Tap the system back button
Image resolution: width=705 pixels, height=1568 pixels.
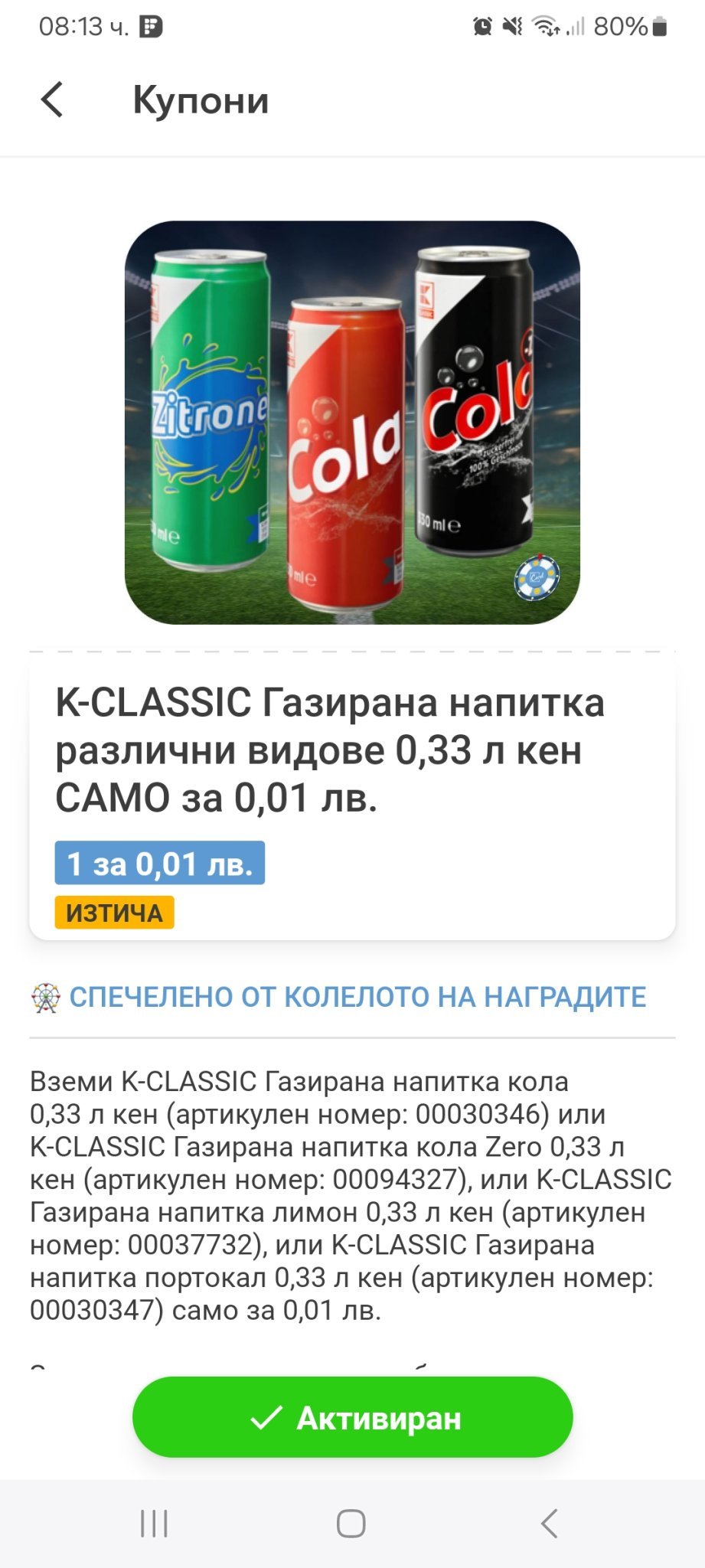coord(550,1523)
